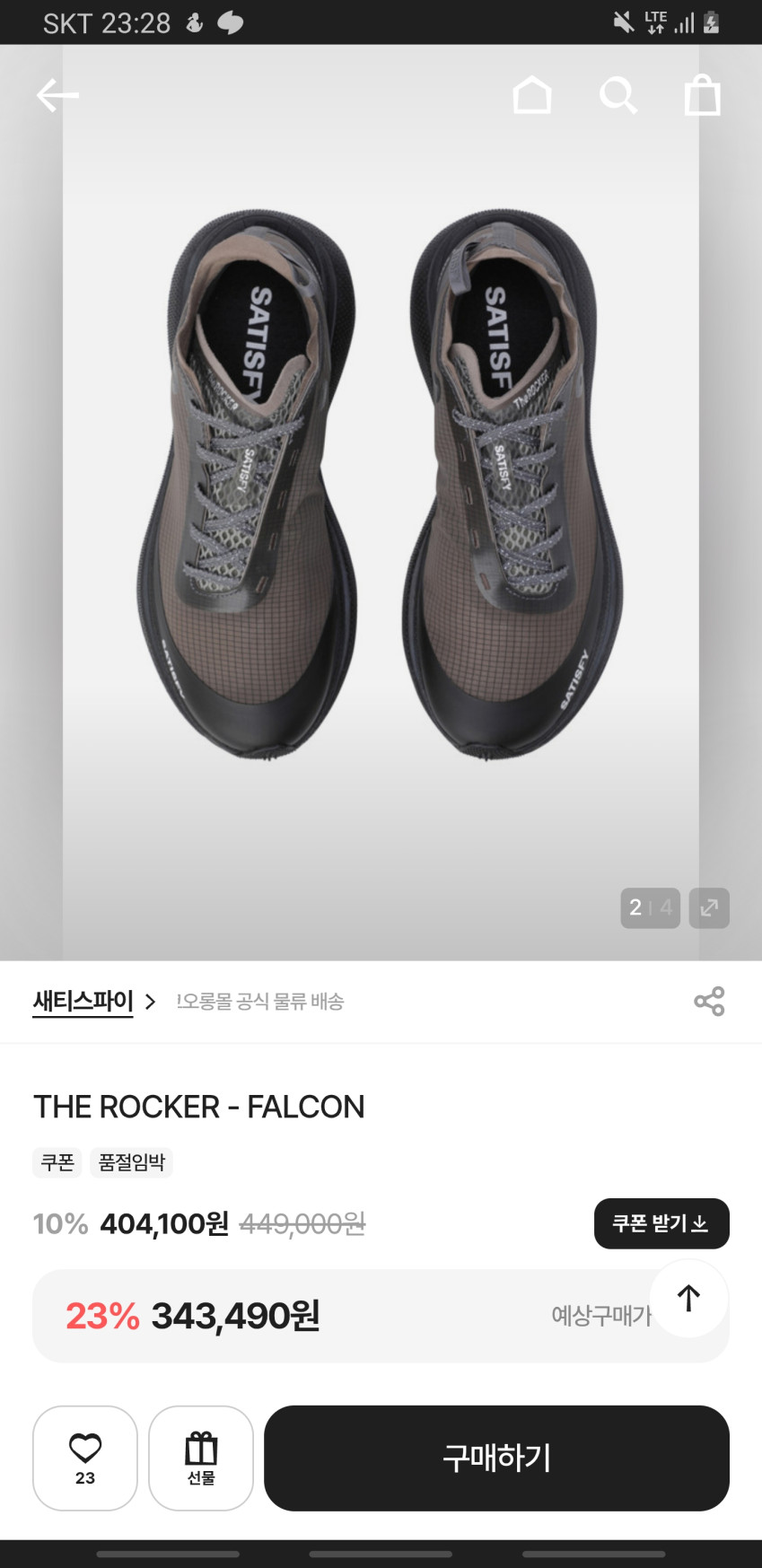Send as gift with 선물 button
The height and width of the screenshot is (1568, 762).
[x=201, y=1458]
